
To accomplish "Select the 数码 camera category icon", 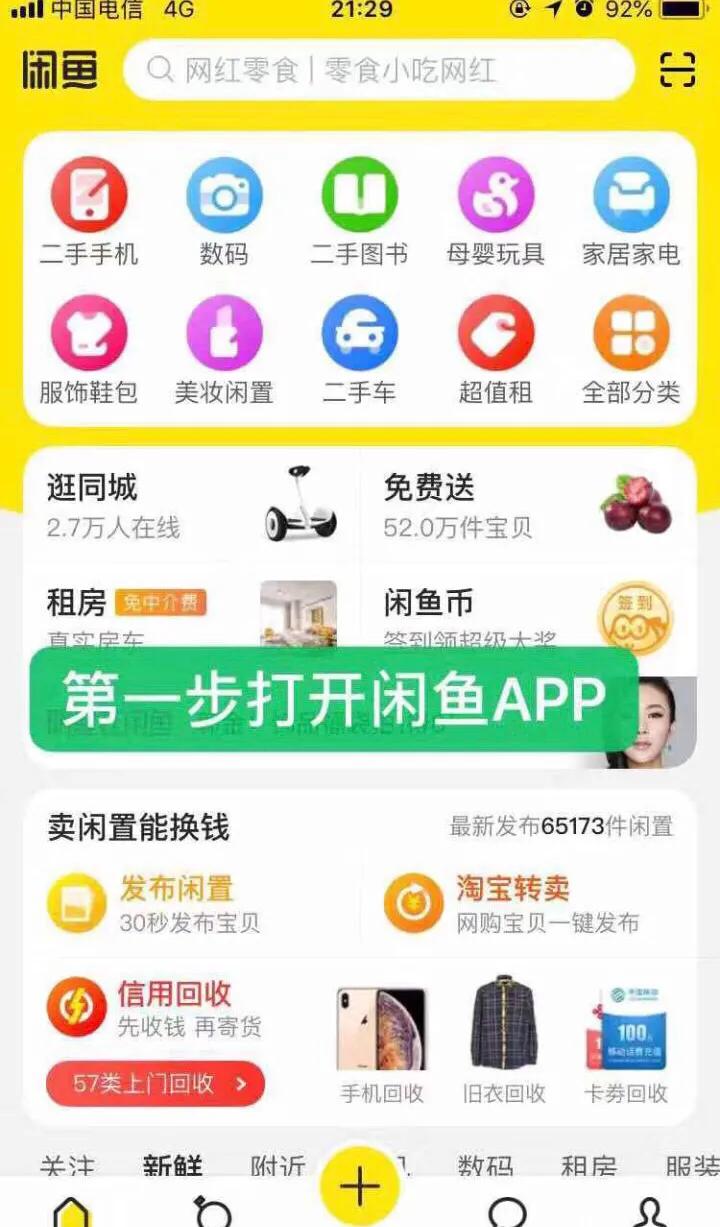I will (x=224, y=196).
